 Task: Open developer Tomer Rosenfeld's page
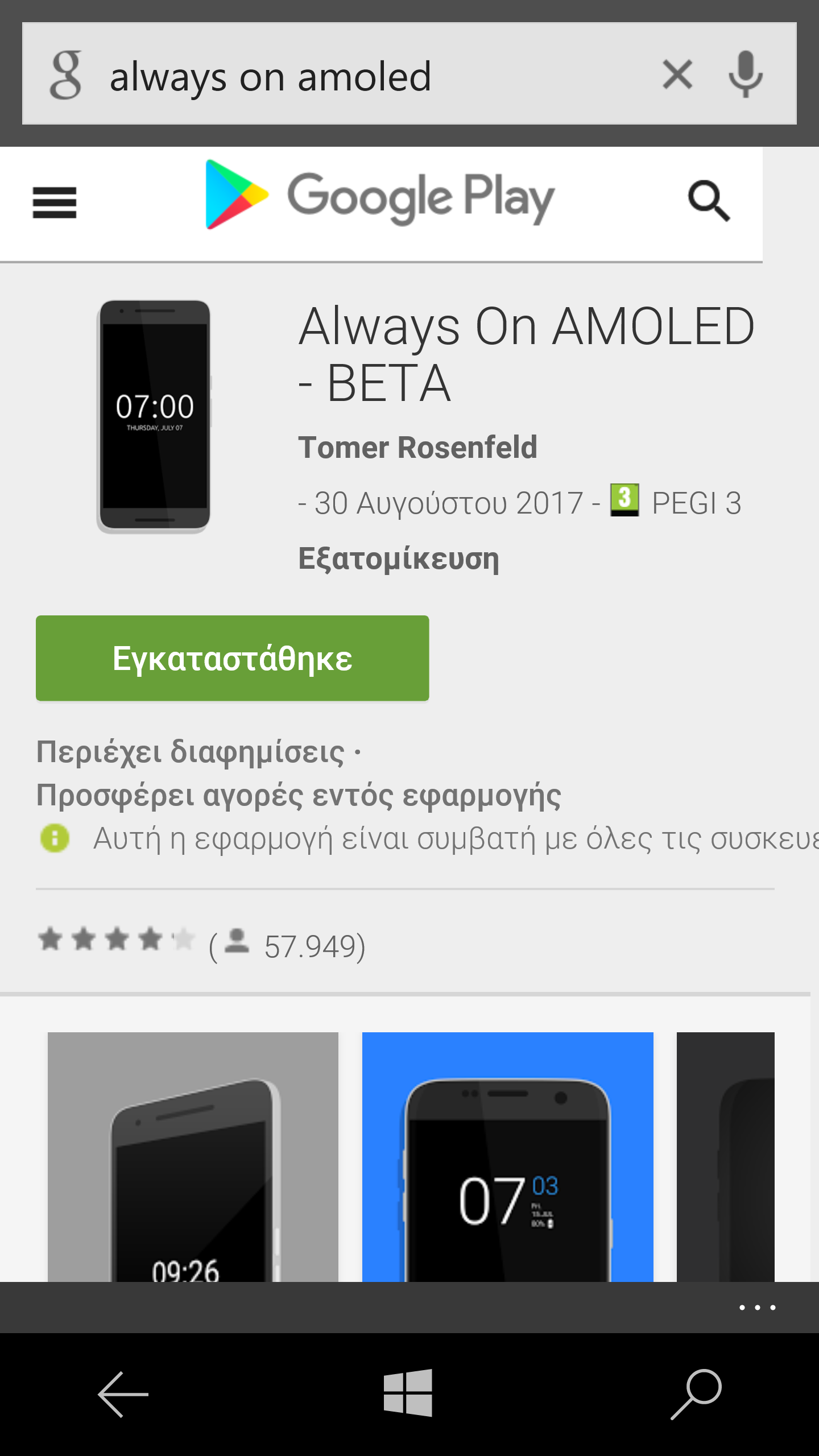417,448
